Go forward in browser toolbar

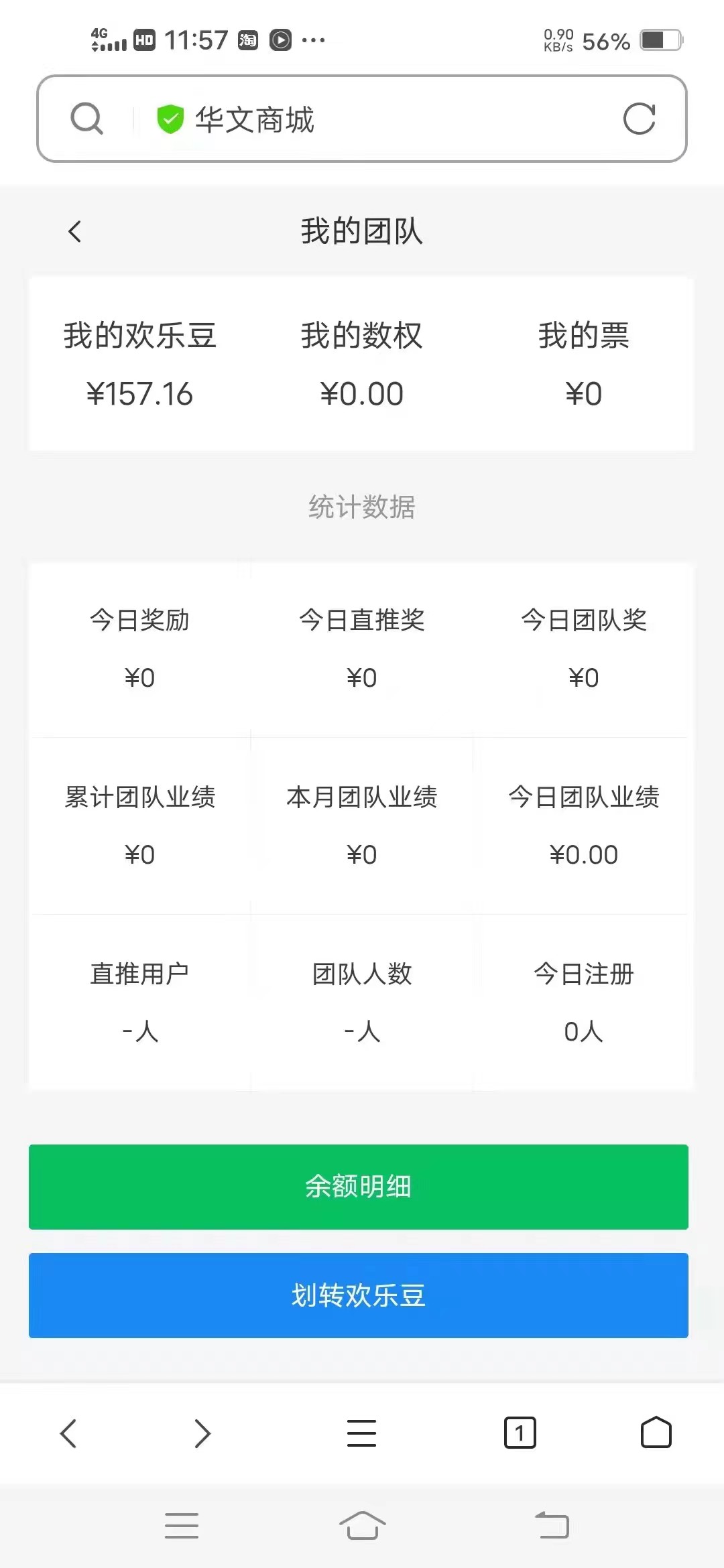(202, 1433)
